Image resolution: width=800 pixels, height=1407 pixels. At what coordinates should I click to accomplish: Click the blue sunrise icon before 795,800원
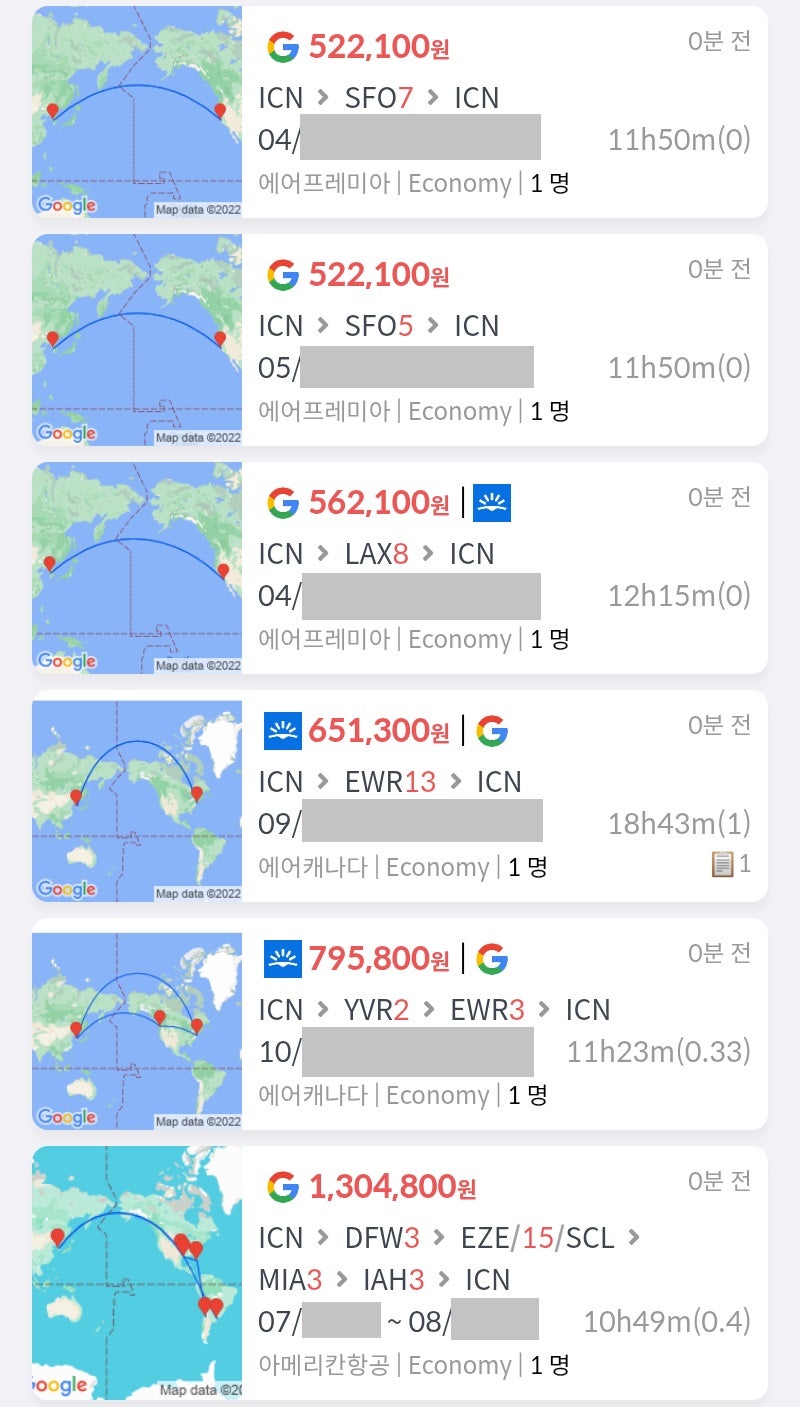click(x=281, y=959)
